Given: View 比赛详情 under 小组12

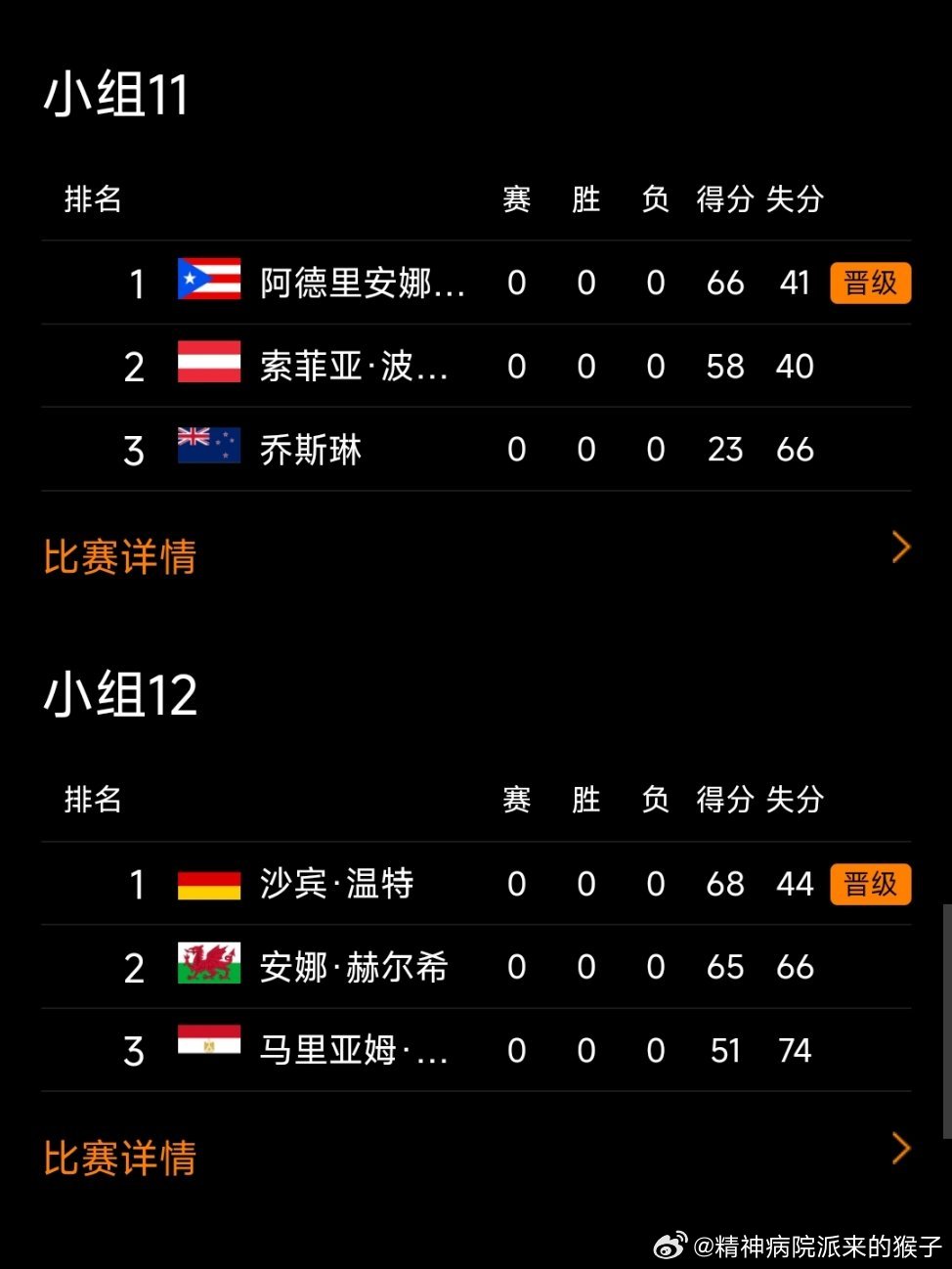Looking at the screenshot, I should 120,1158.
